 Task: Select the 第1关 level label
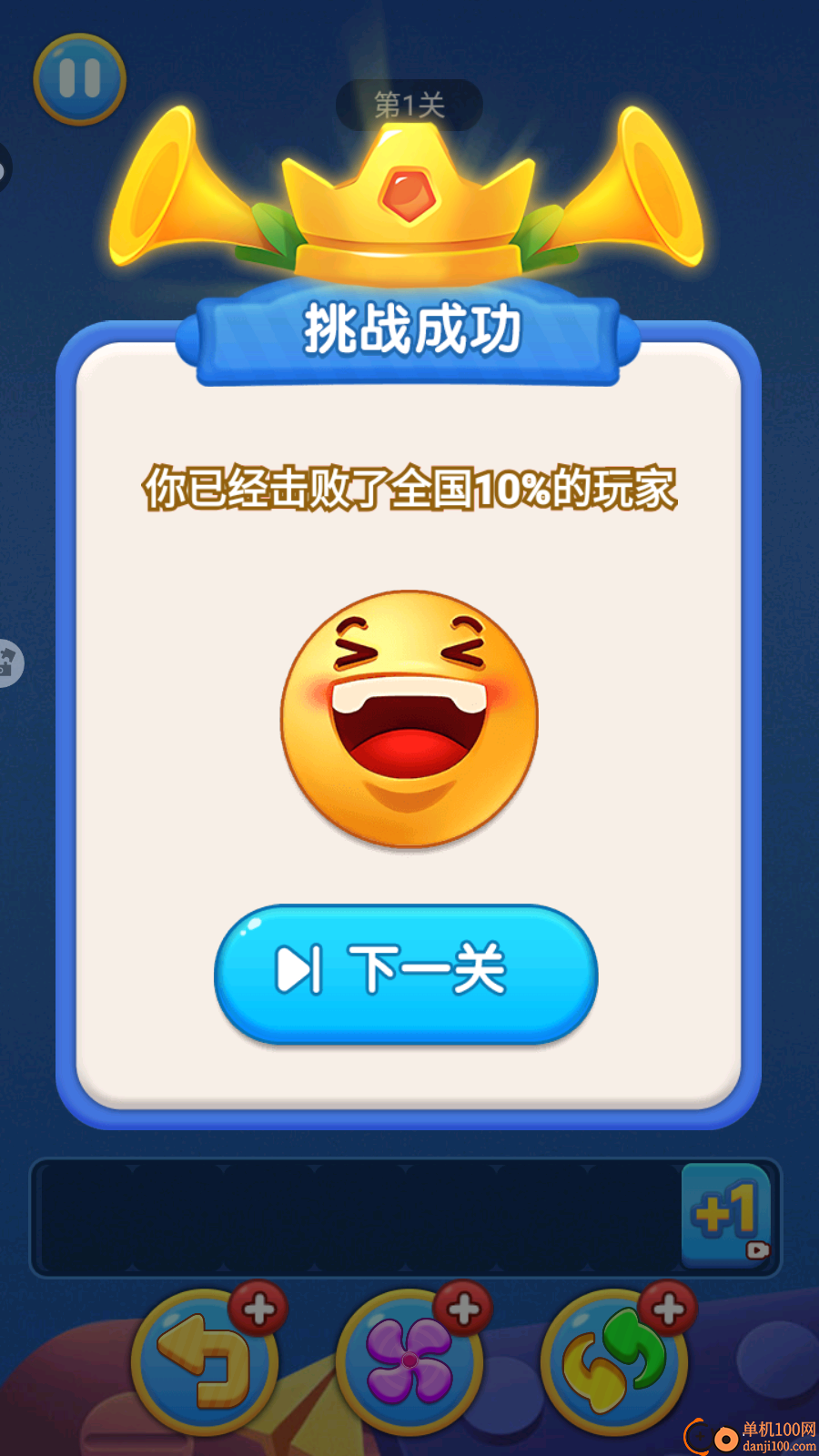click(409, 105)
